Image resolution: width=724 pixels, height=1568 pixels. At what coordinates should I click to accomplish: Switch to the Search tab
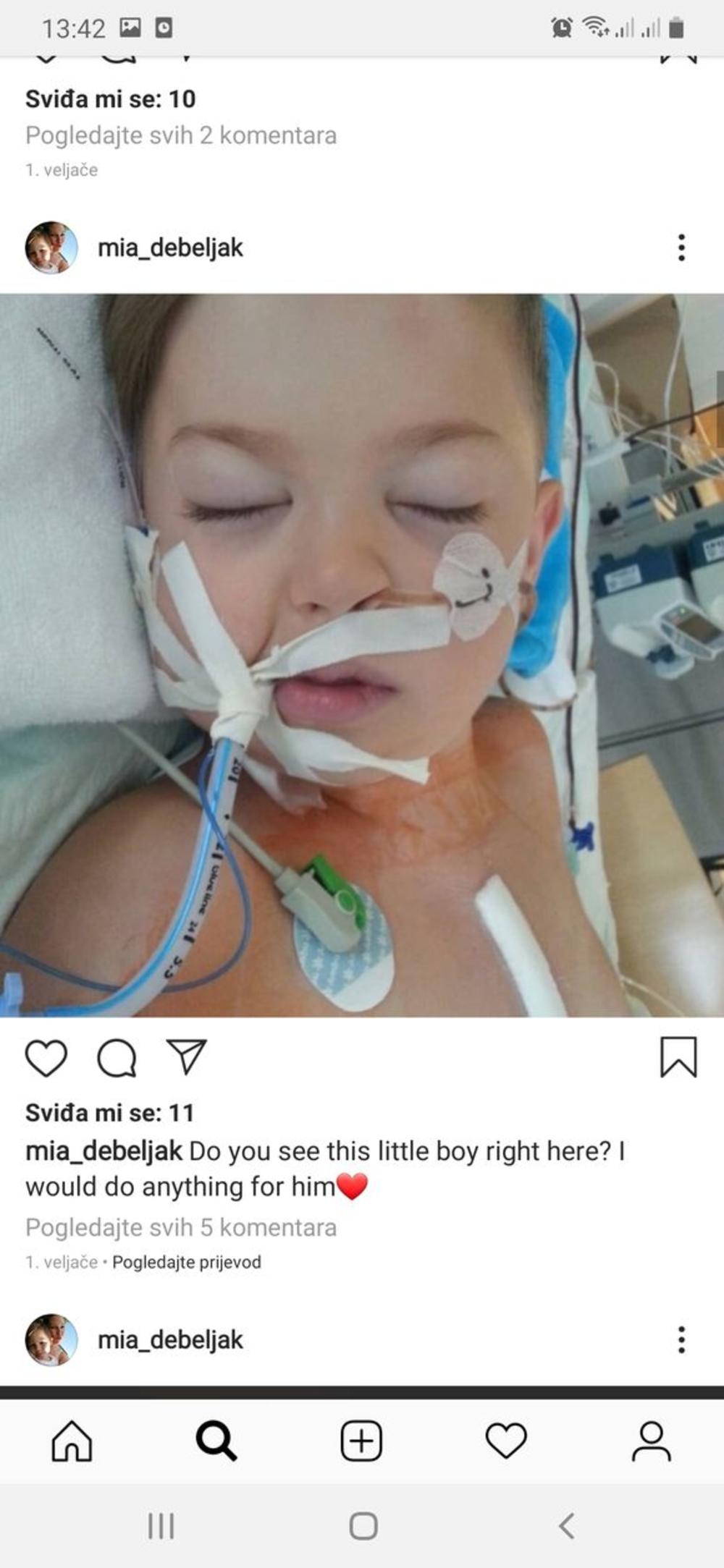click(216, 1441)
